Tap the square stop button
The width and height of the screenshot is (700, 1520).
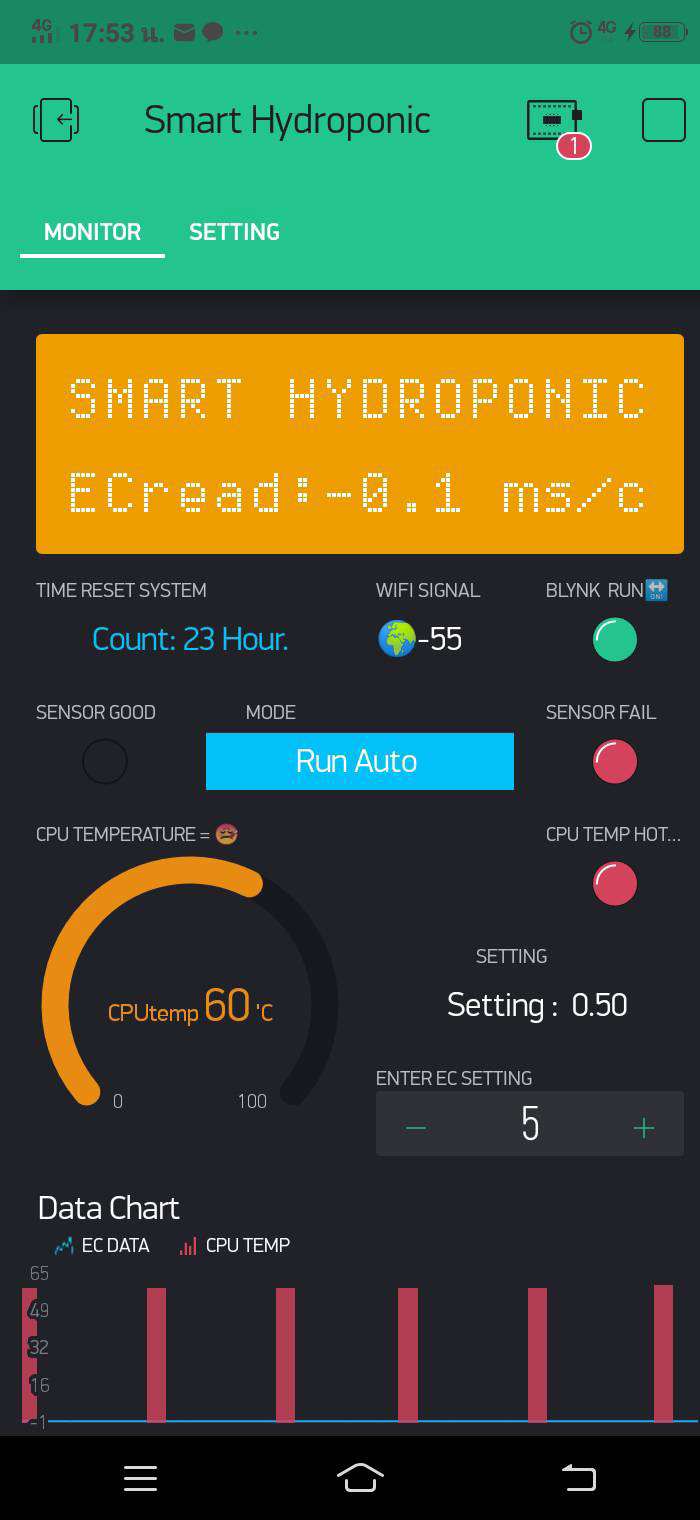[x=664, y=120]
